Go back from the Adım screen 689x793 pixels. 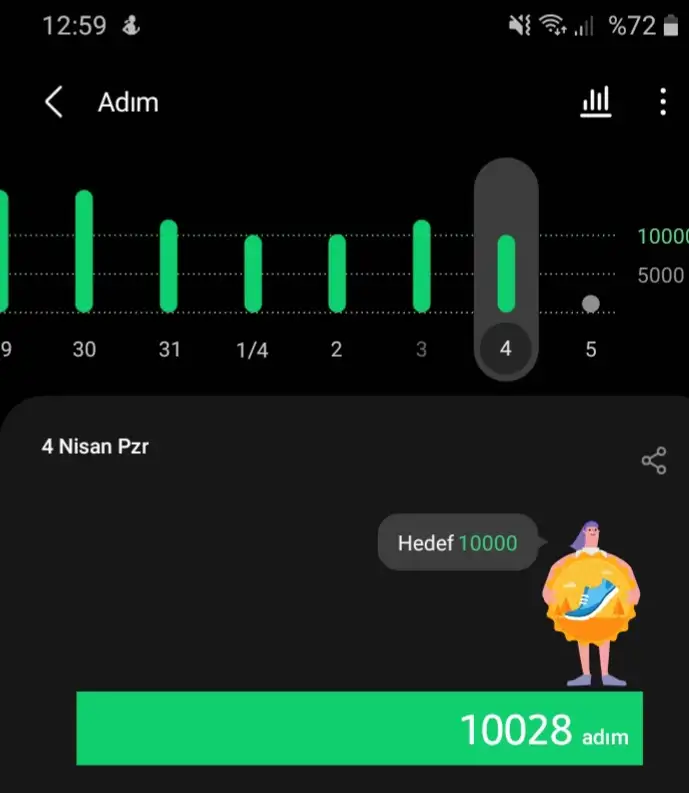(54, 102)
